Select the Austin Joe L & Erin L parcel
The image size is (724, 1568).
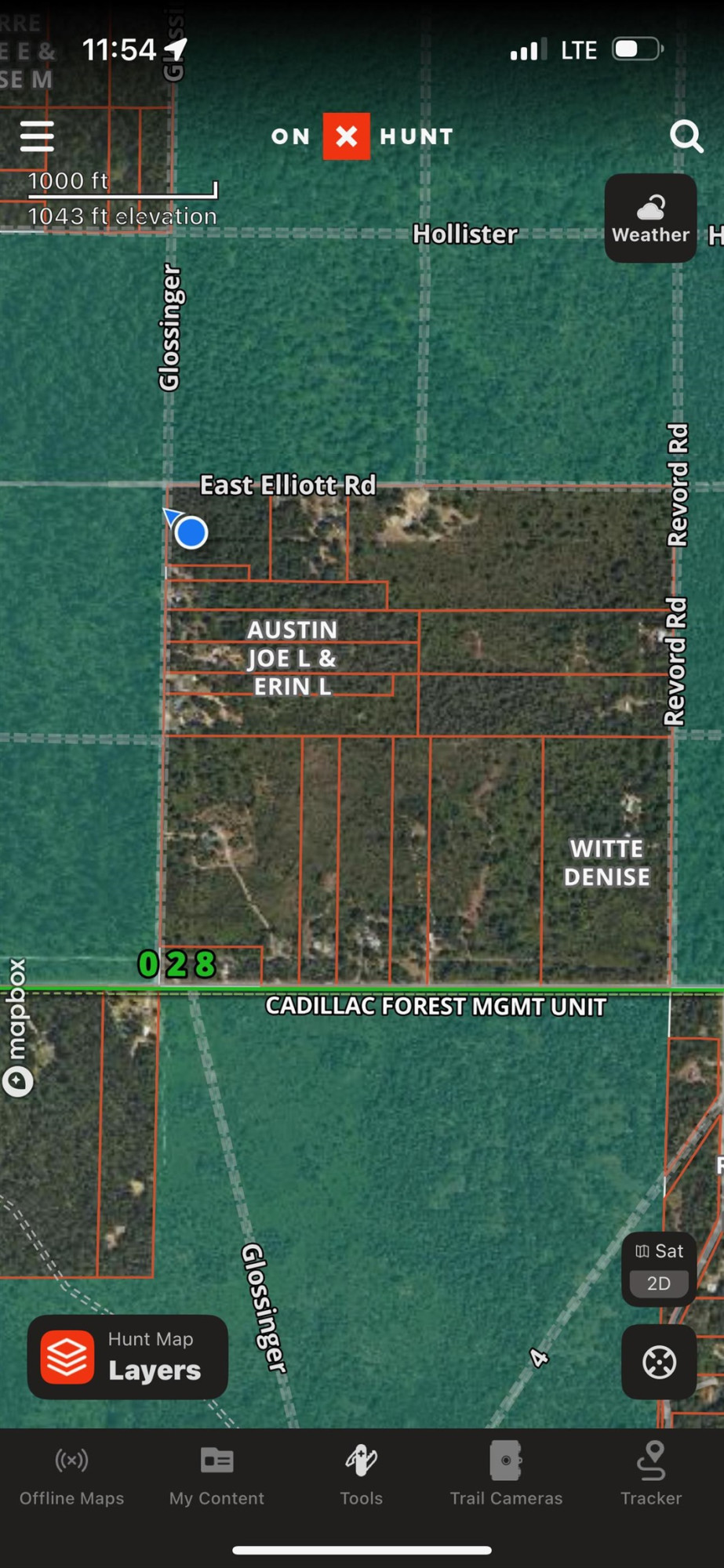(292, 658)
